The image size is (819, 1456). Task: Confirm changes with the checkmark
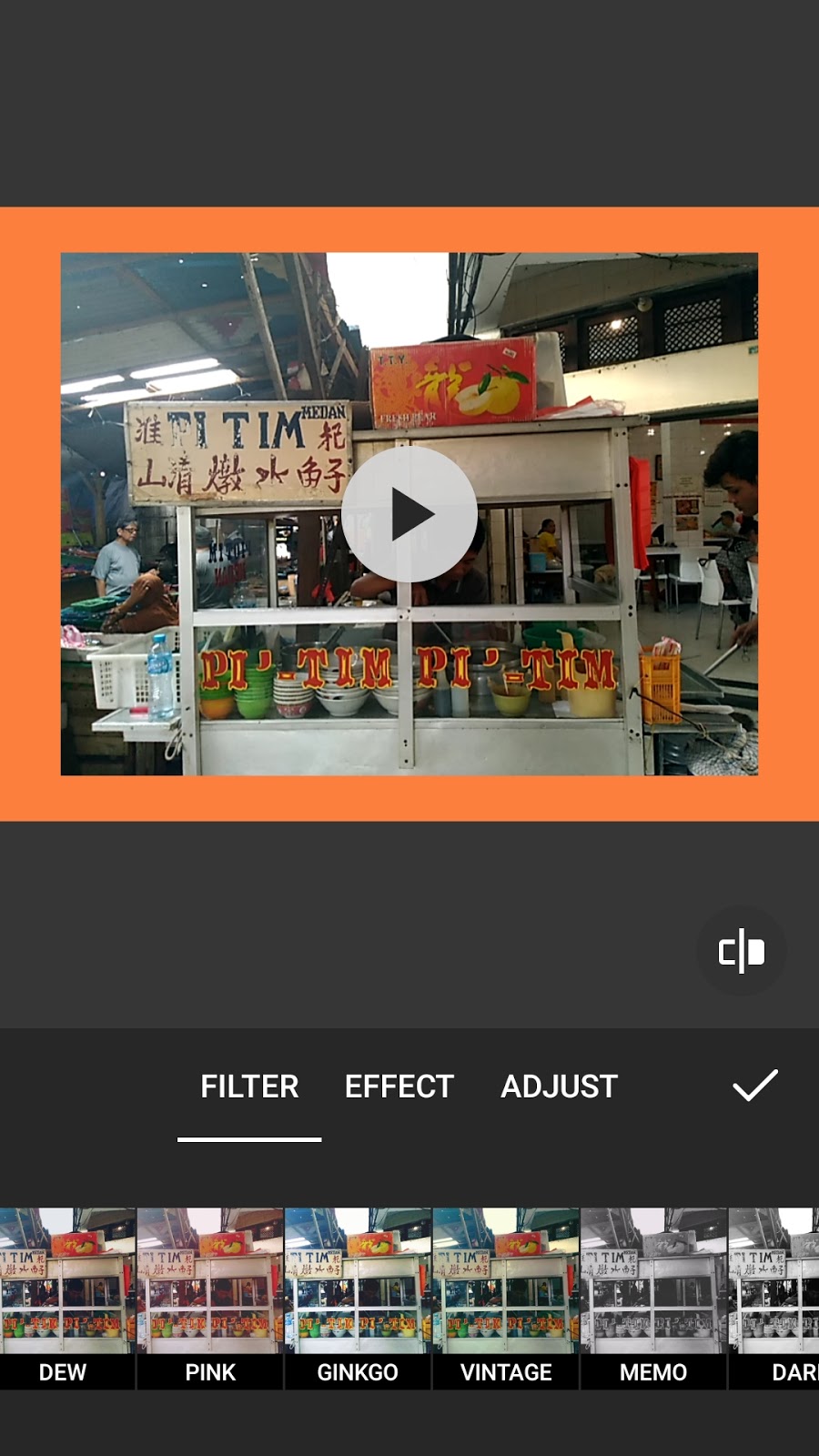pyautogui.click(x=755, y=1085)
